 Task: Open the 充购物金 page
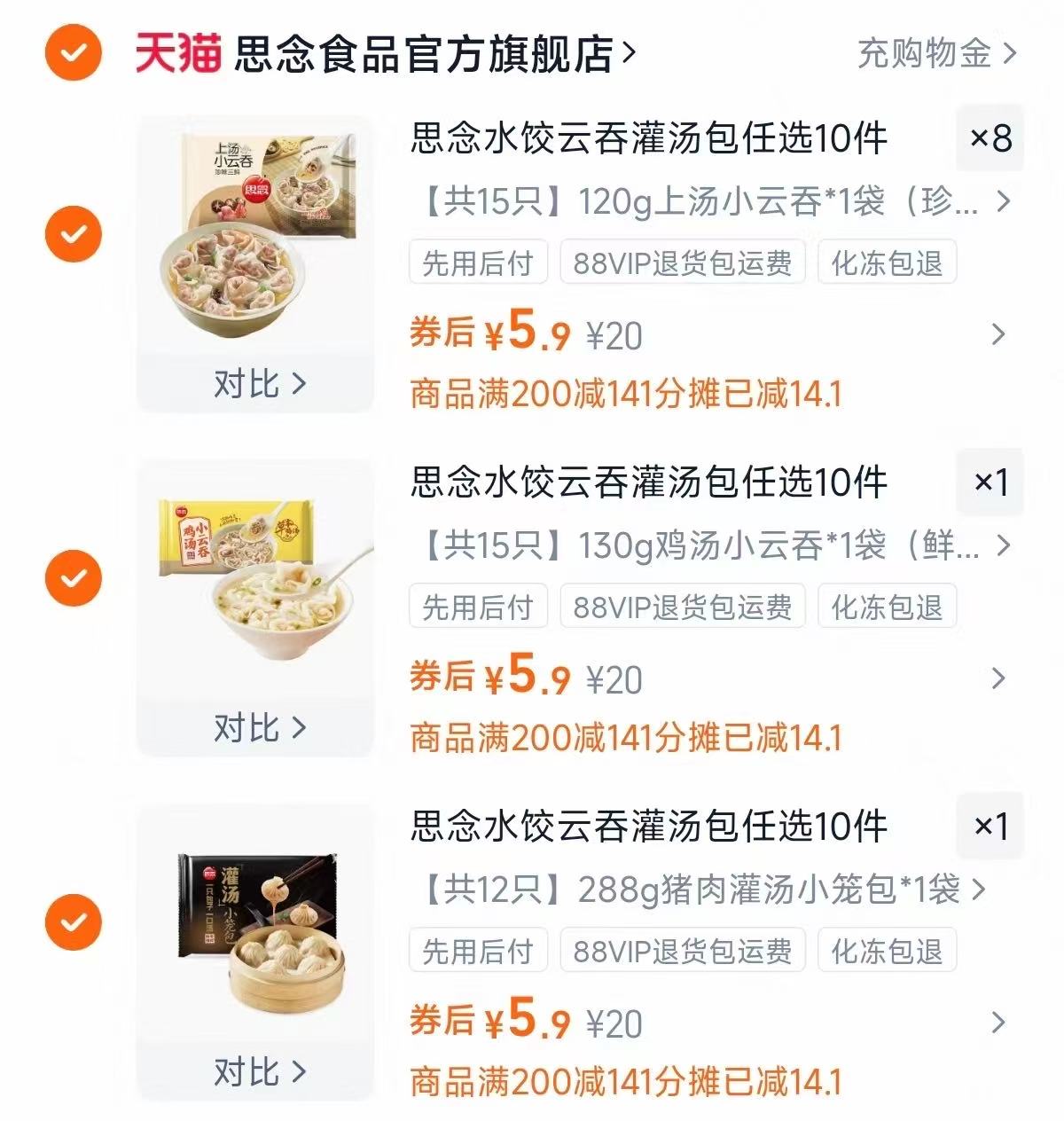(x=922, y=55)
